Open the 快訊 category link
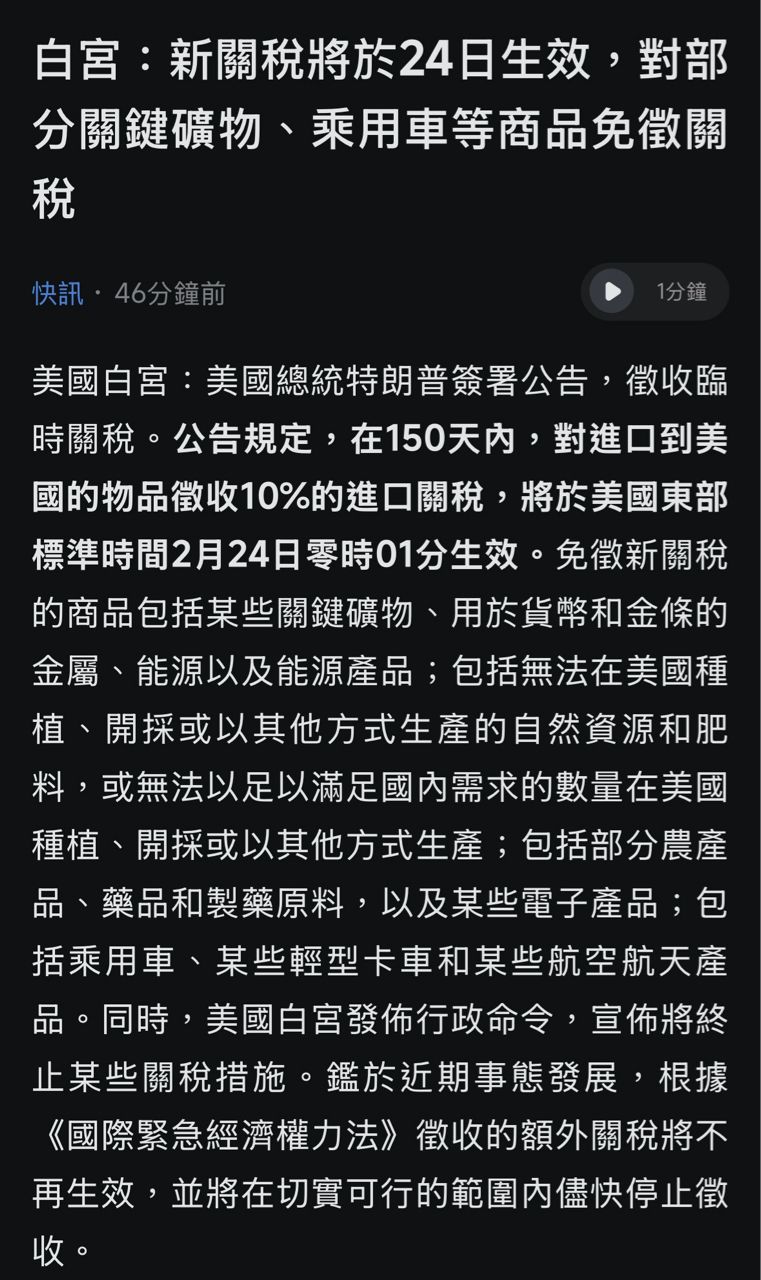The height and width of the screenshot is (1280, 761). [x=58, y=294]
